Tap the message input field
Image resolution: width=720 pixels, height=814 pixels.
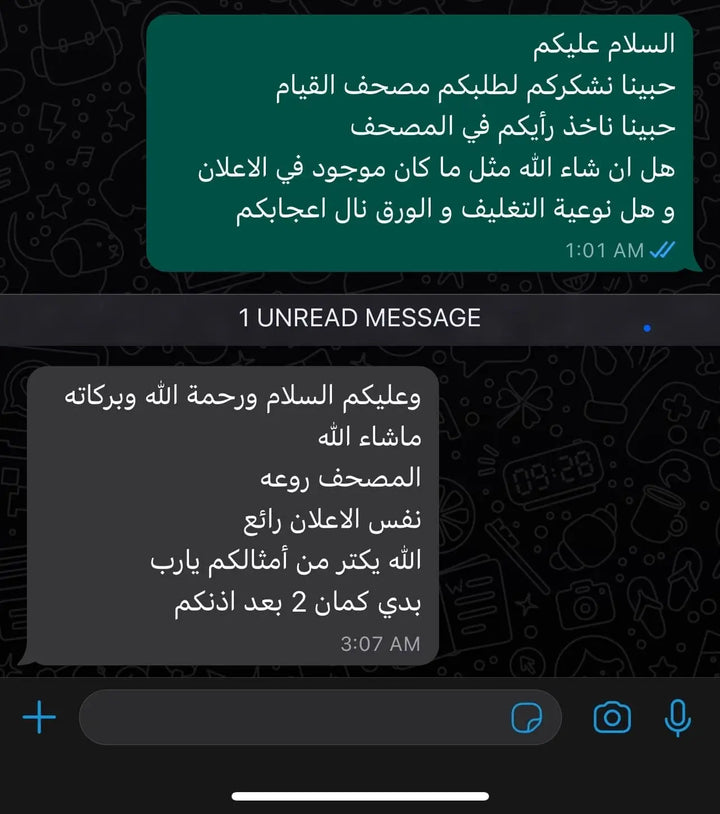(x=290, y=717)
